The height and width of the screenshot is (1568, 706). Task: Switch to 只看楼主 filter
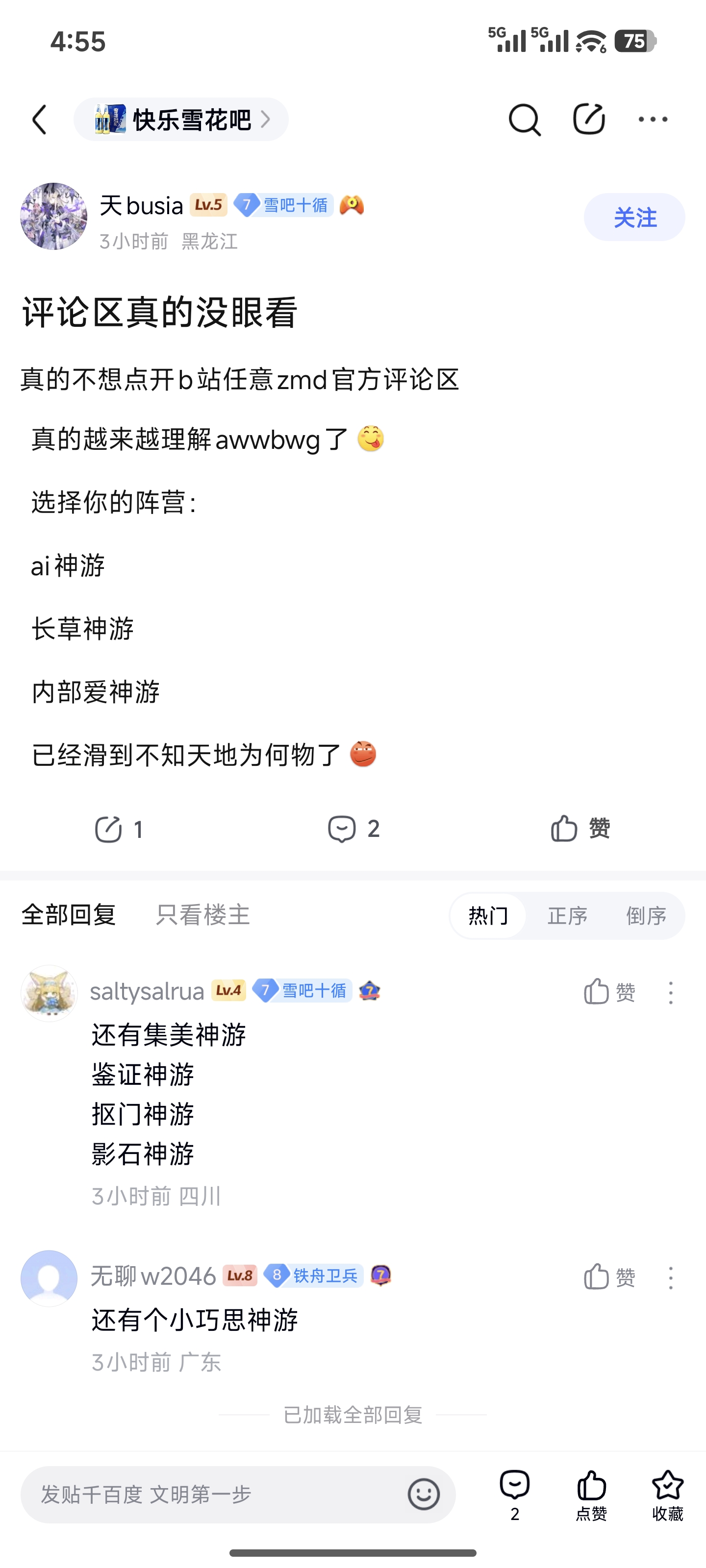pos(202,915)
